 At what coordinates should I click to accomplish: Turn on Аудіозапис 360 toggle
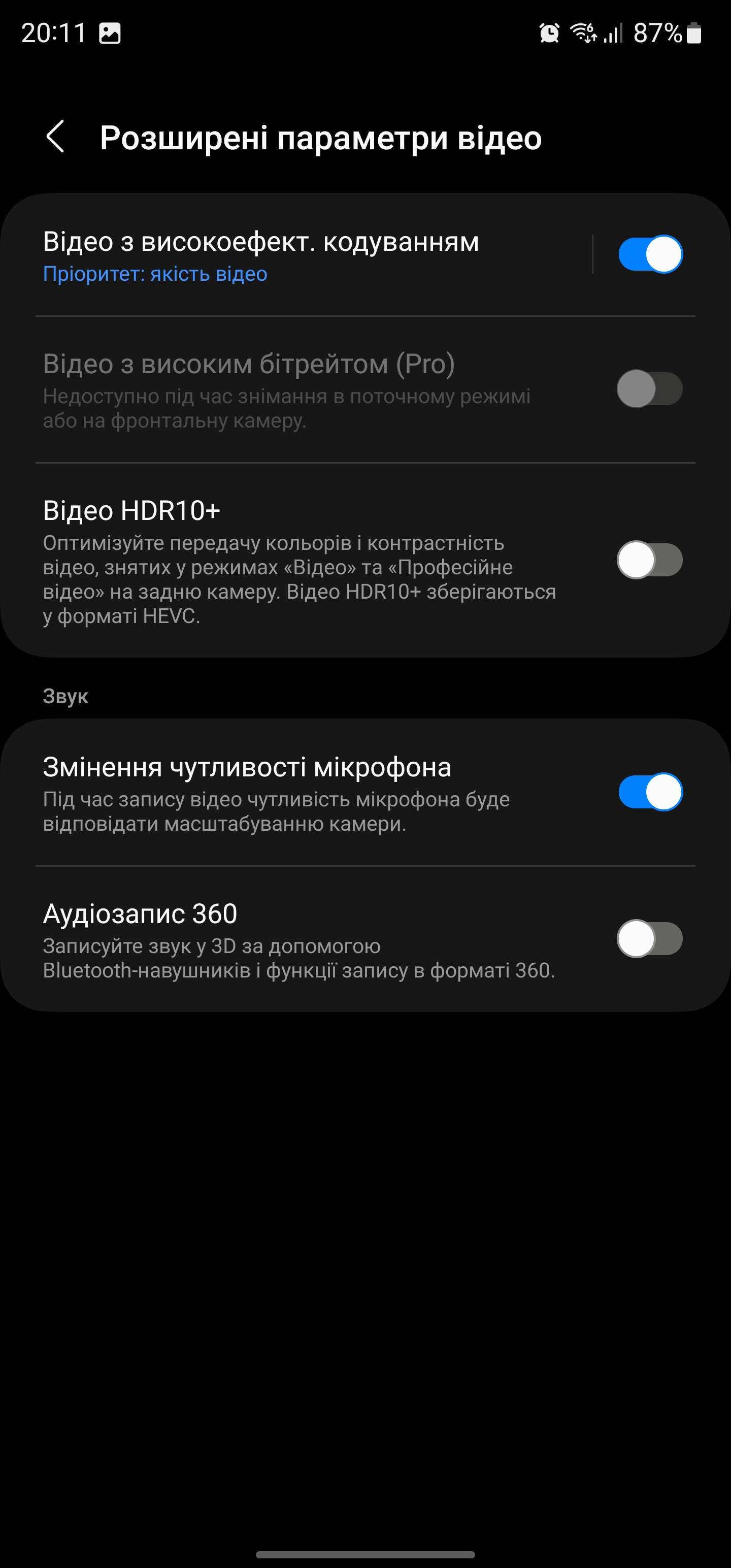(x=650, y=938)
